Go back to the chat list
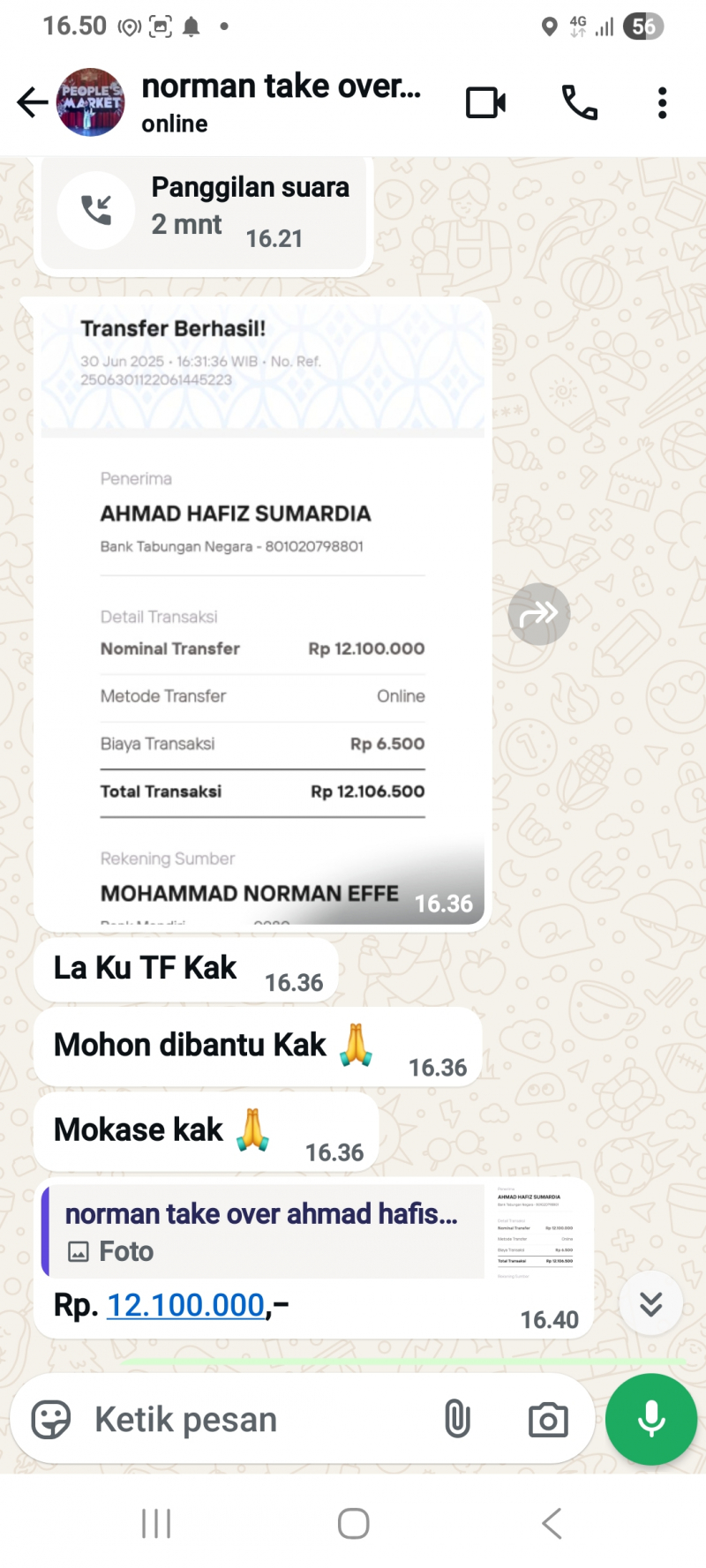The height and width of the screenshot is (1568, 706). (x=32, y=102)
